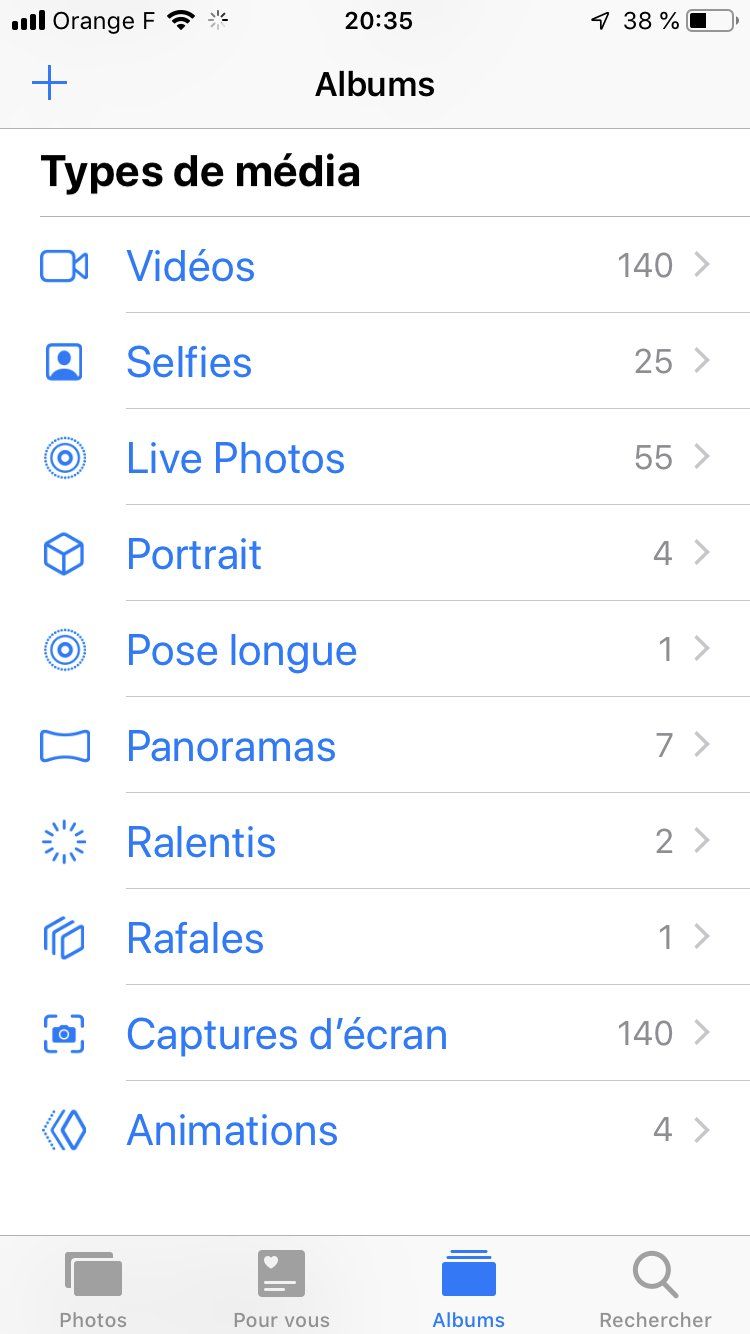The width and height of the screenshot is (750, 1334).
Task: Tap the Animations GIF icon
Action: point(63,1129)
